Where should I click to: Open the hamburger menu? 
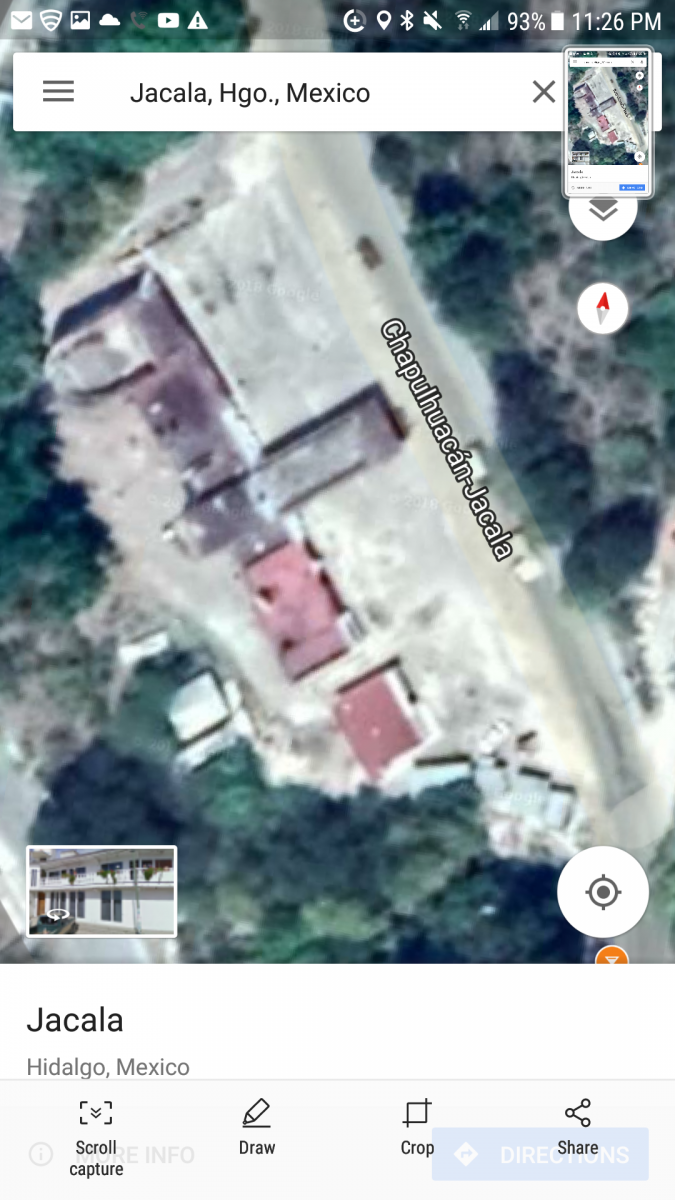coord(58,92)
